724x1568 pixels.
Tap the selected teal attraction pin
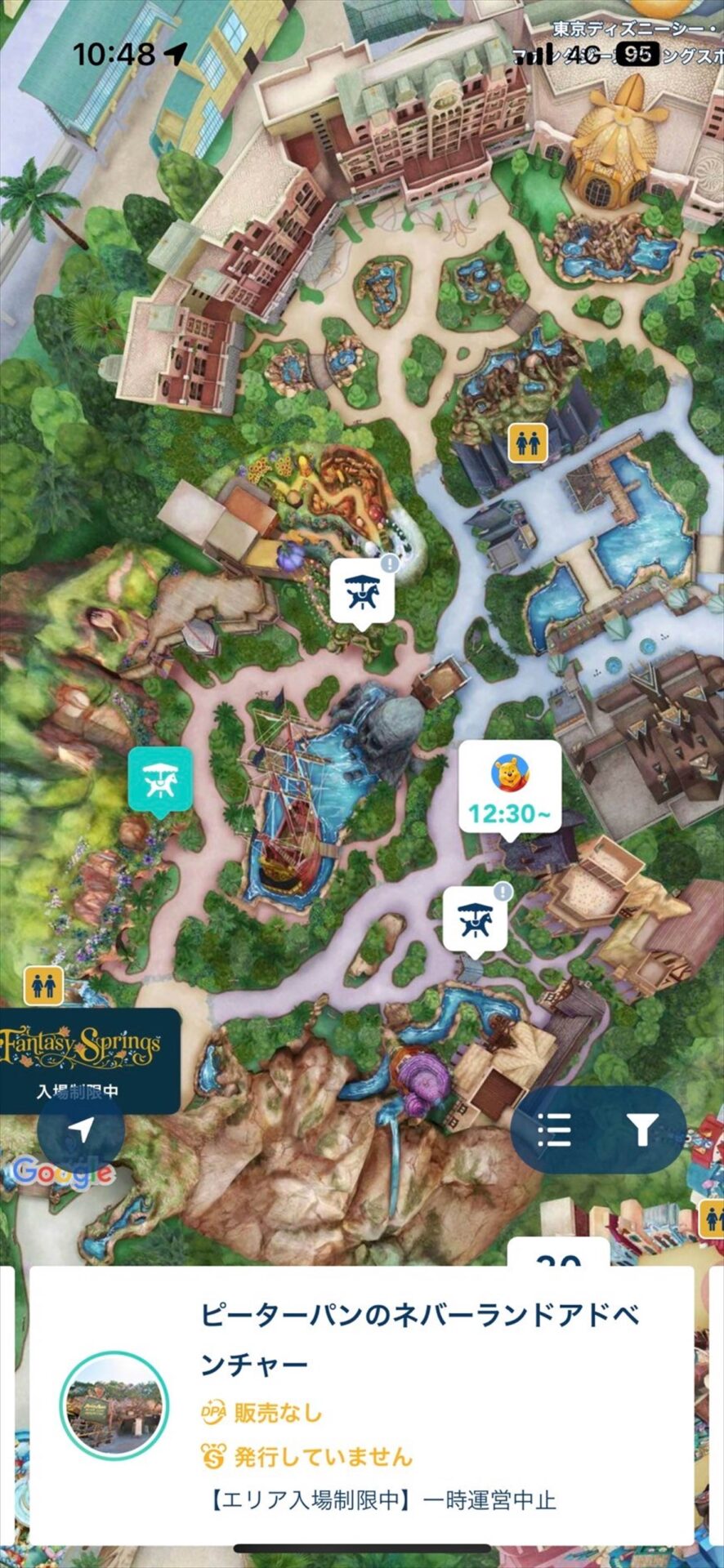pos(160,782)
